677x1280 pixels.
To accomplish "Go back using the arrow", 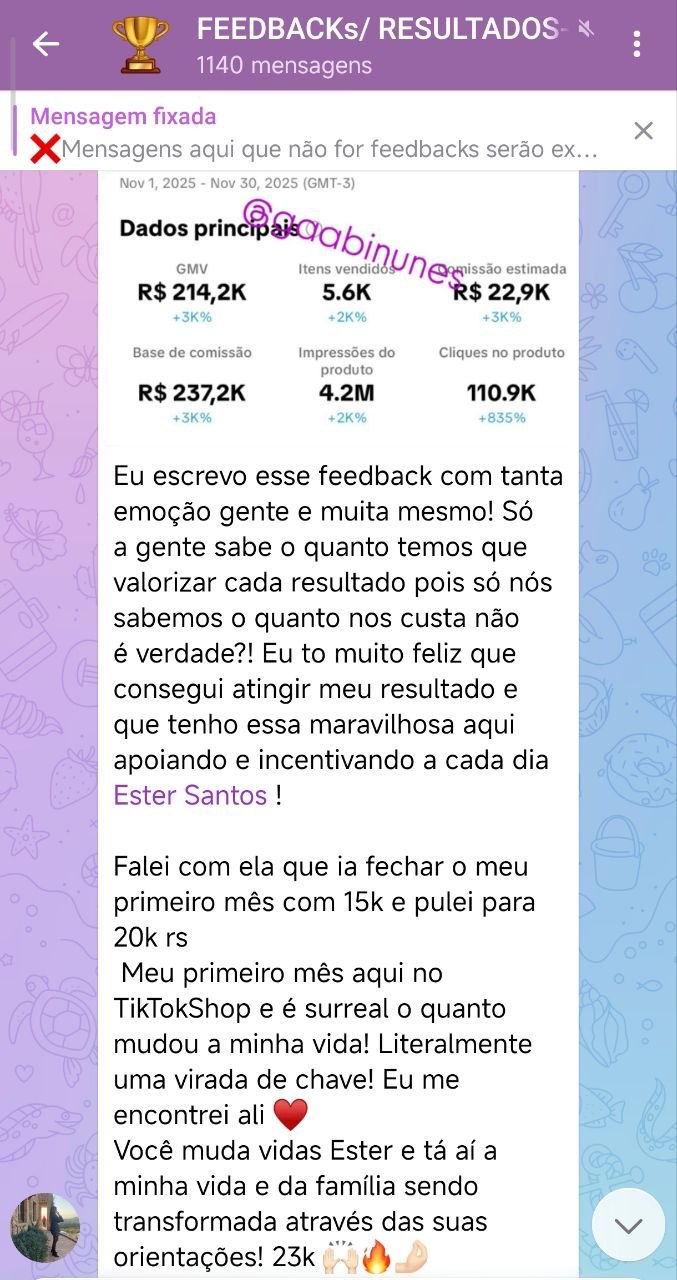I will point(46,44).
